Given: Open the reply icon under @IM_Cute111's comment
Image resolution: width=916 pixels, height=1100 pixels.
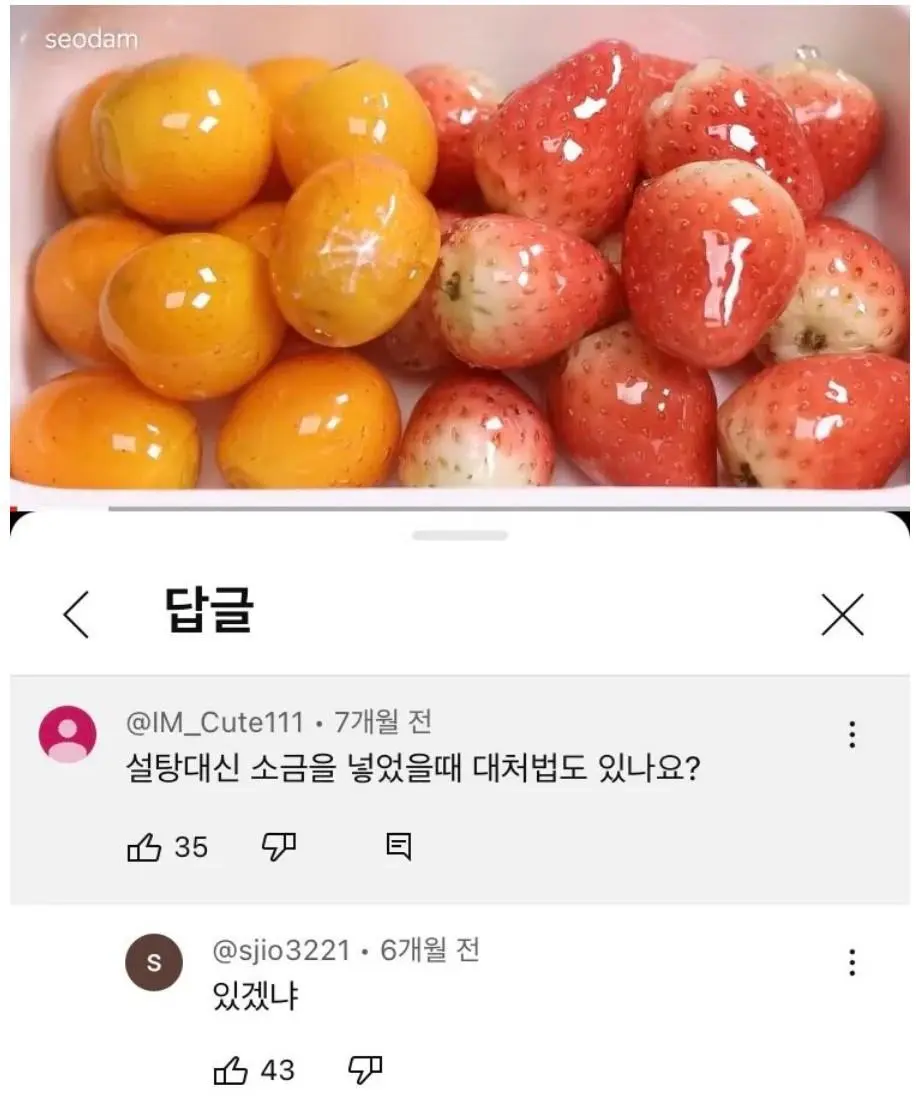Looking at the screenshot, I should click(399, 846).
